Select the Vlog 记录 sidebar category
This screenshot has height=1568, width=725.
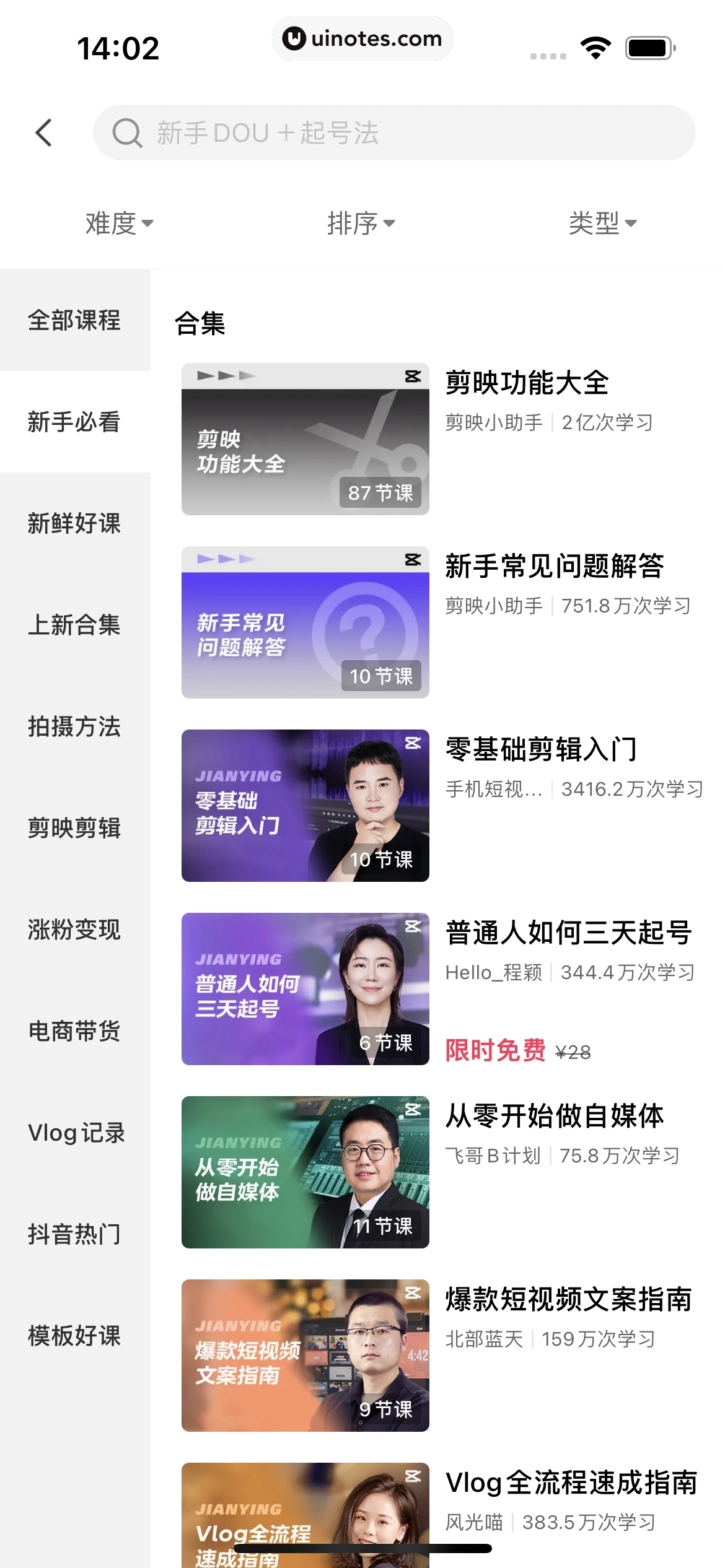tap(76, 1133)
